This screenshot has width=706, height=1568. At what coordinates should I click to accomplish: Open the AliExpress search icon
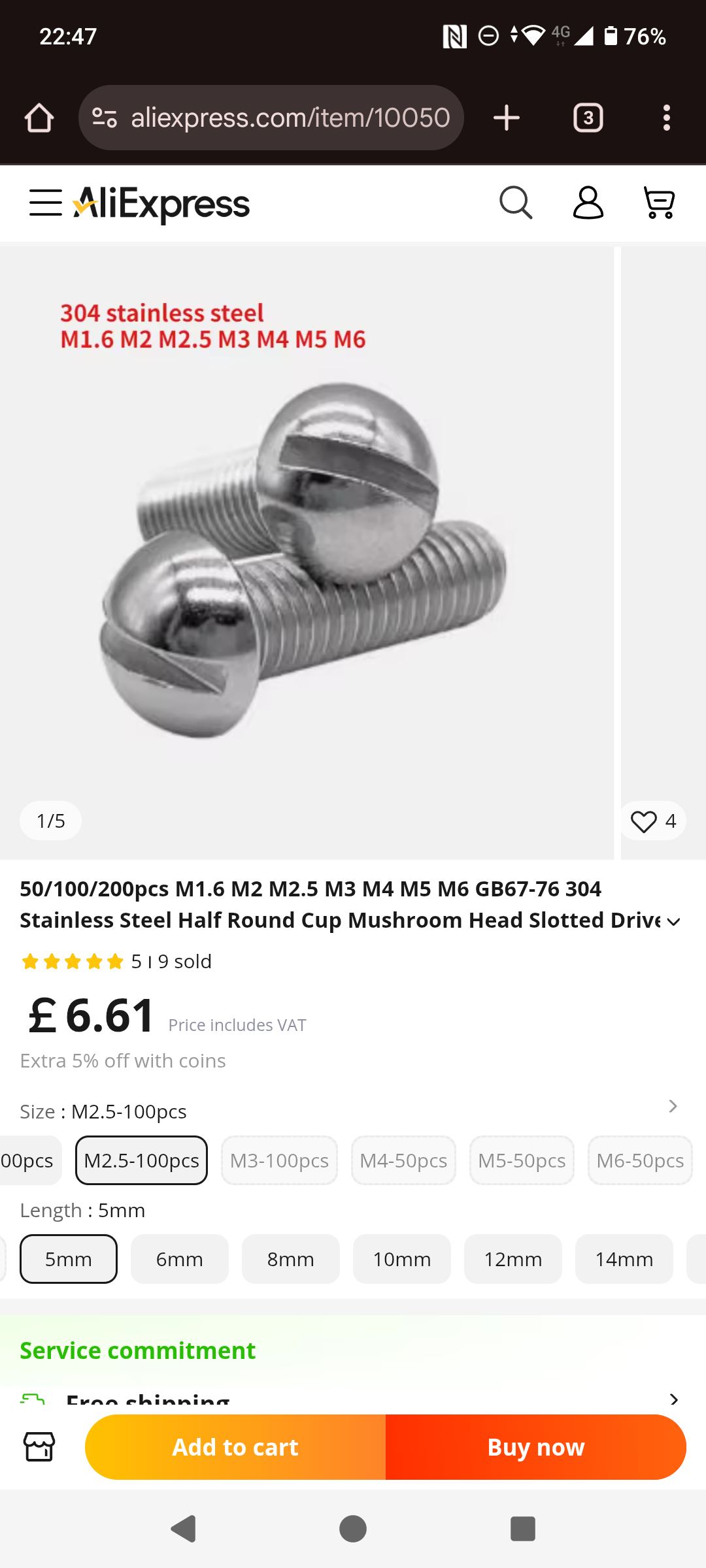pyautogui.click(x=516, y=203)
